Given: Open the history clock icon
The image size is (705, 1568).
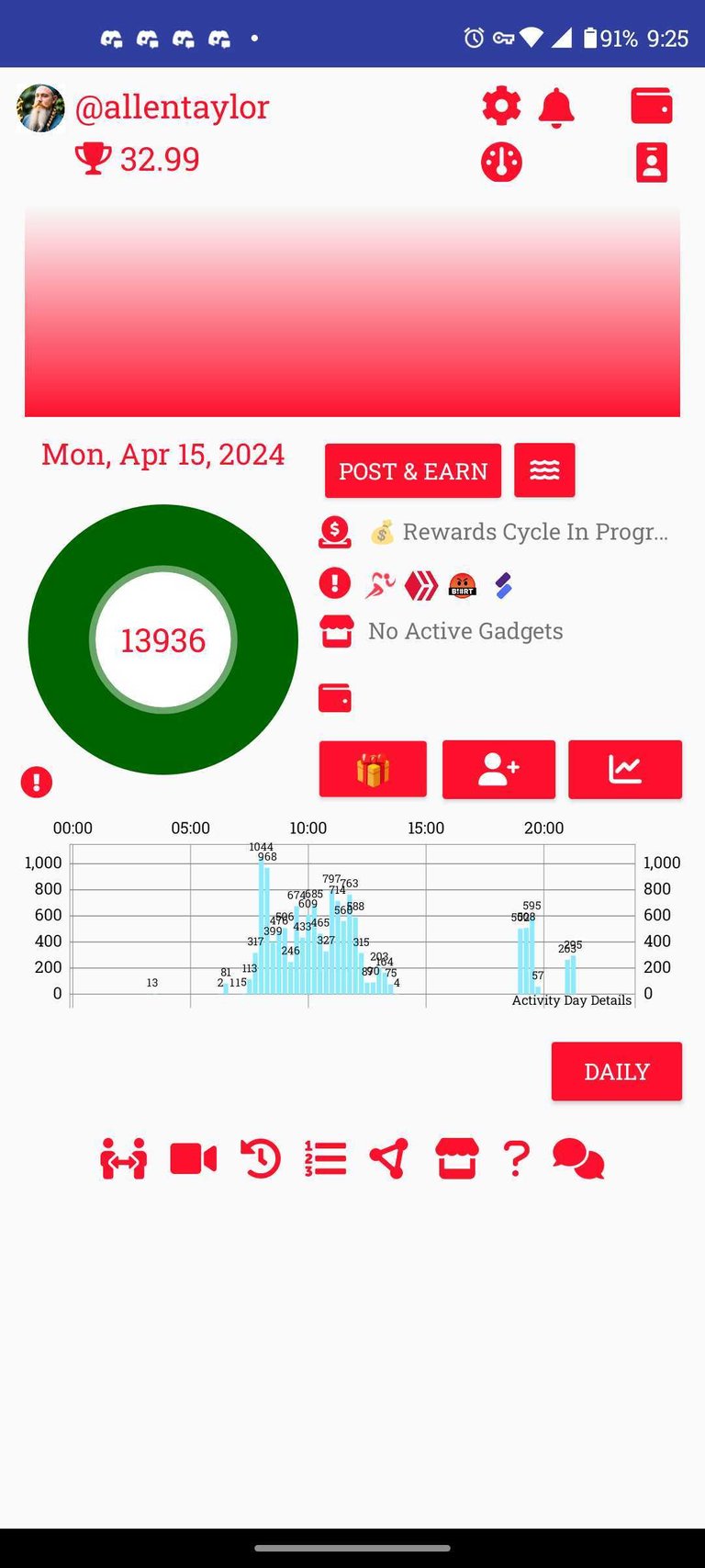Looking at the screenshot, I should [x=261, y=1159].
